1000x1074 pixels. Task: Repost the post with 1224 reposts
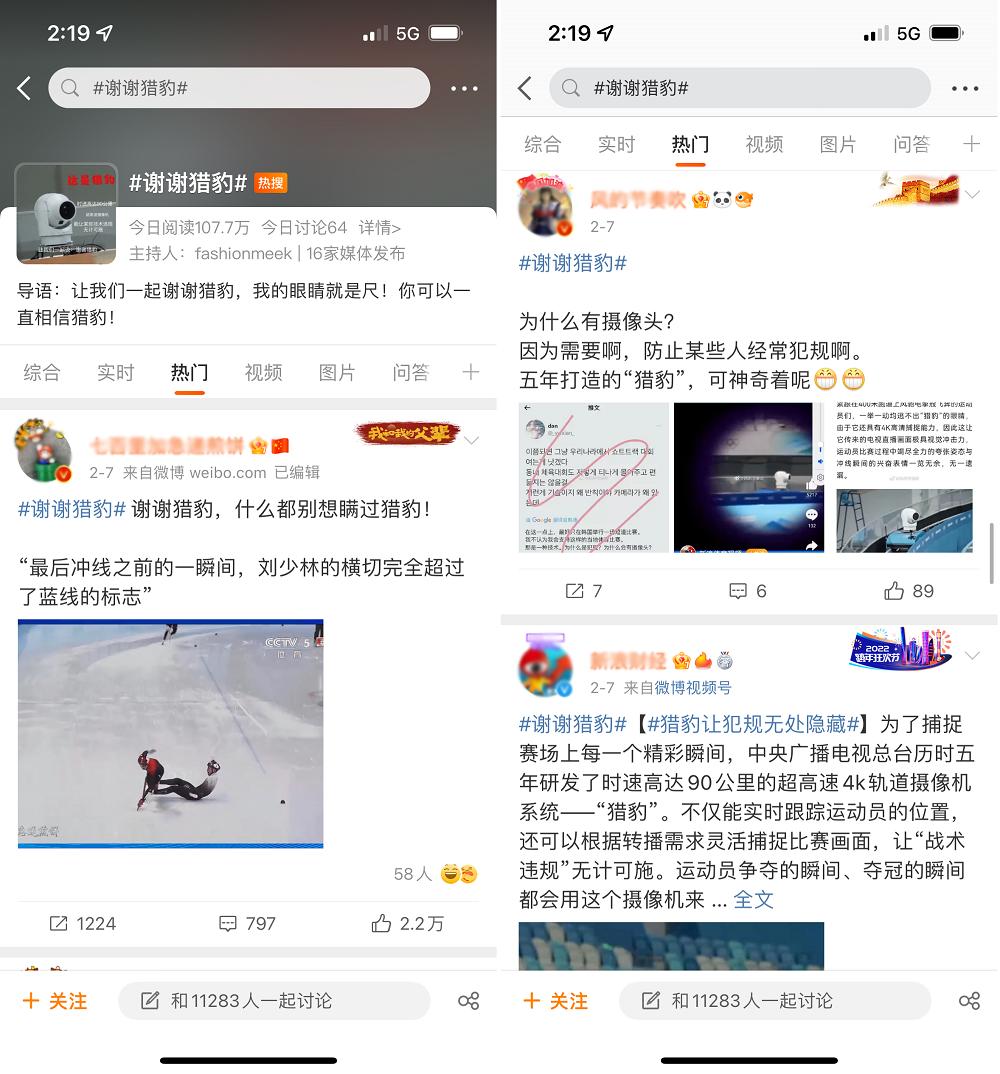[83, 923]
